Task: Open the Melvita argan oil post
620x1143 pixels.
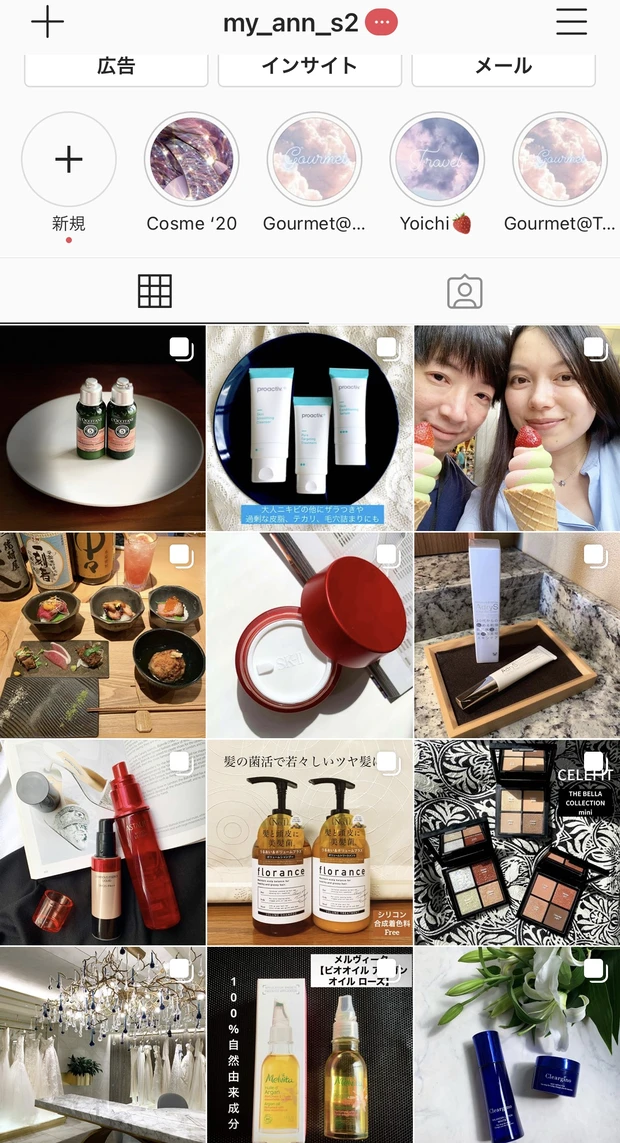Action: (310, 1045)
